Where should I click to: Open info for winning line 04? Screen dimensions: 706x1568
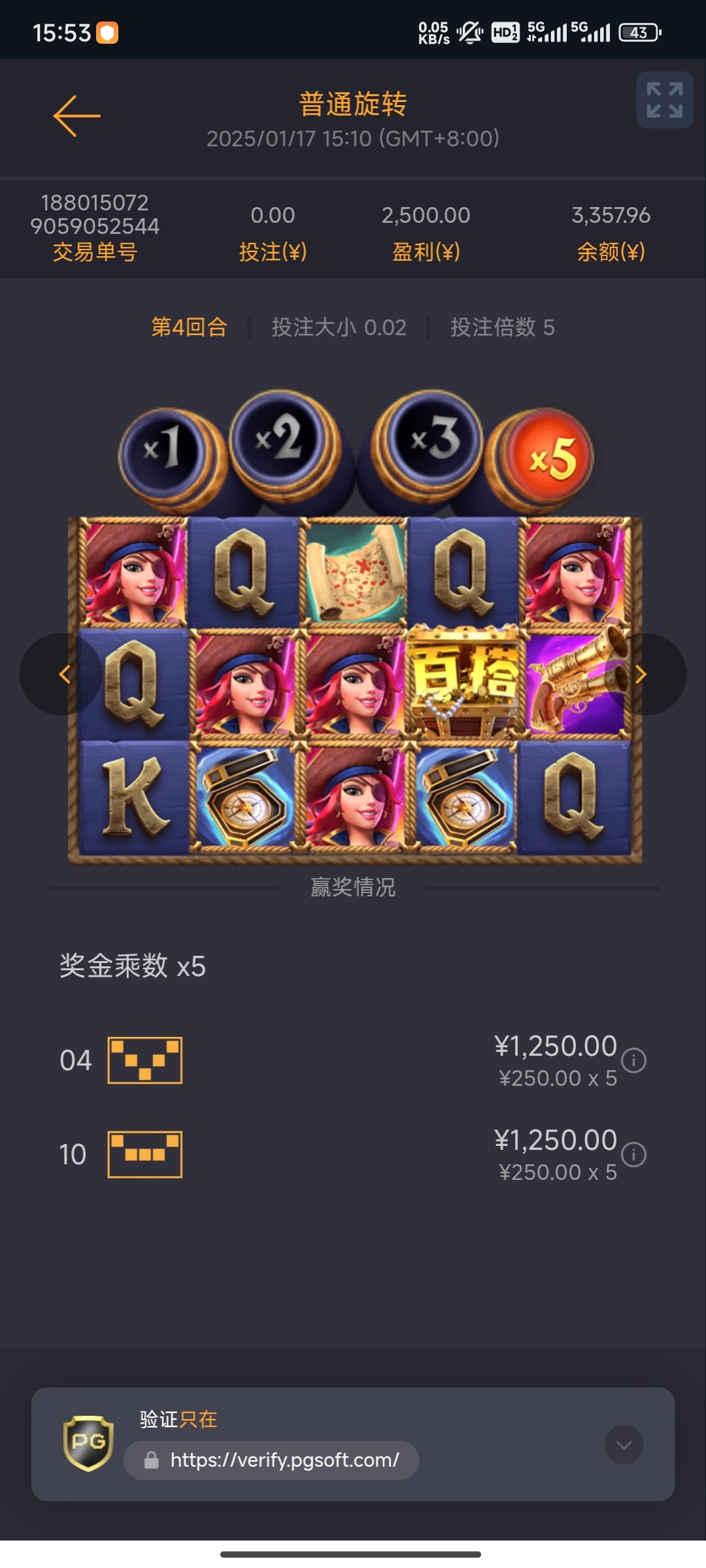[x=633, y=1060]
